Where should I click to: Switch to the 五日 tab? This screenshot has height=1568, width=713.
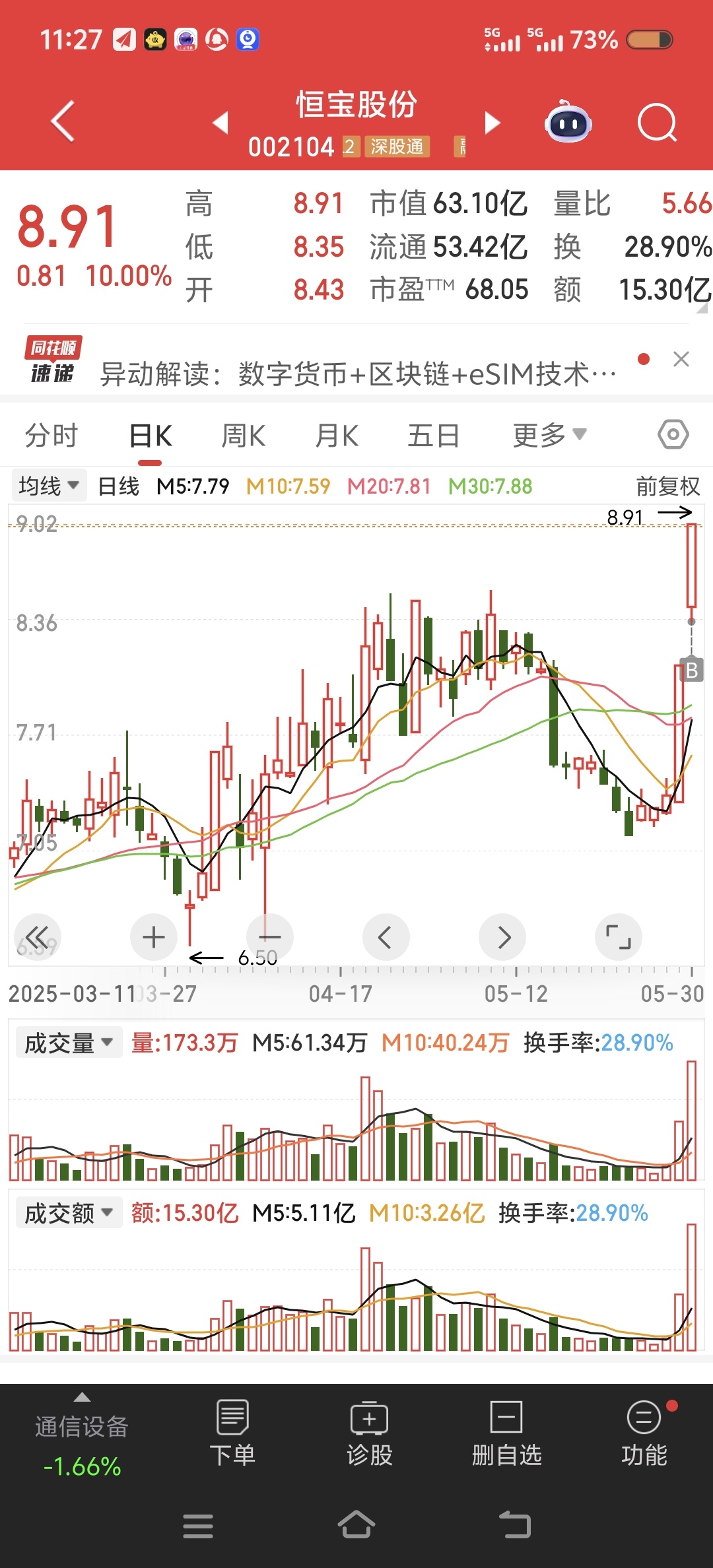(434, 436)
